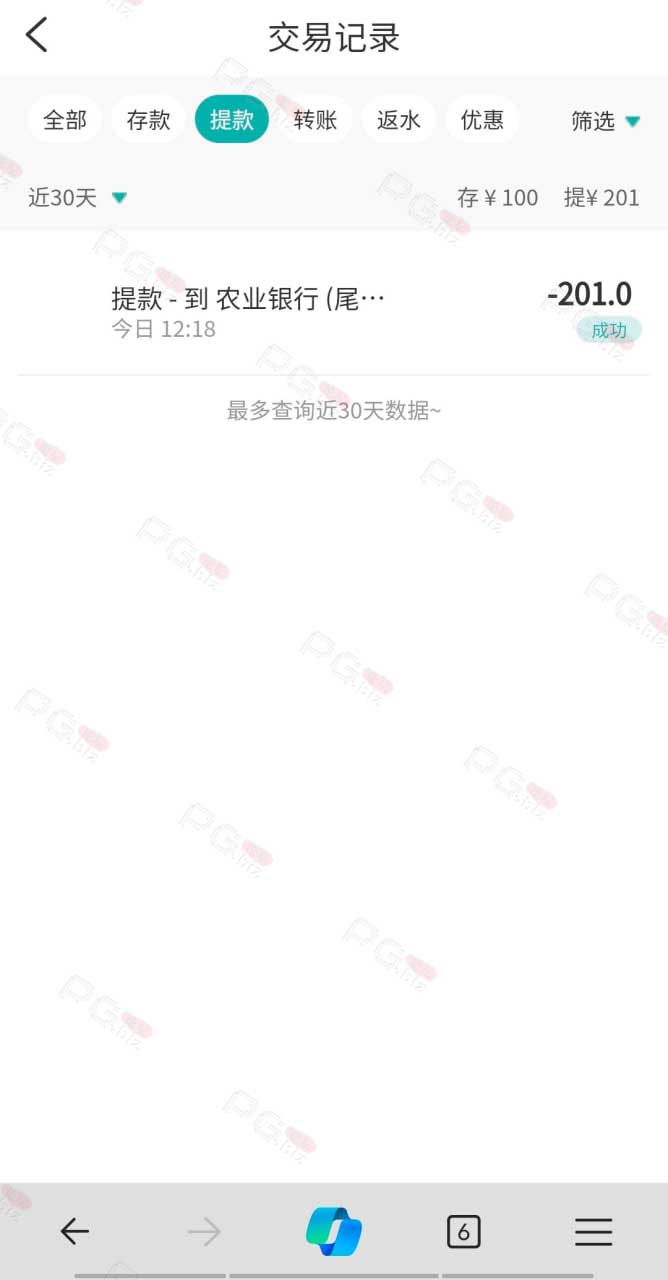Select the 全部 filter chip
Viewport: 668px width, 1280px height.
(65, 120)
